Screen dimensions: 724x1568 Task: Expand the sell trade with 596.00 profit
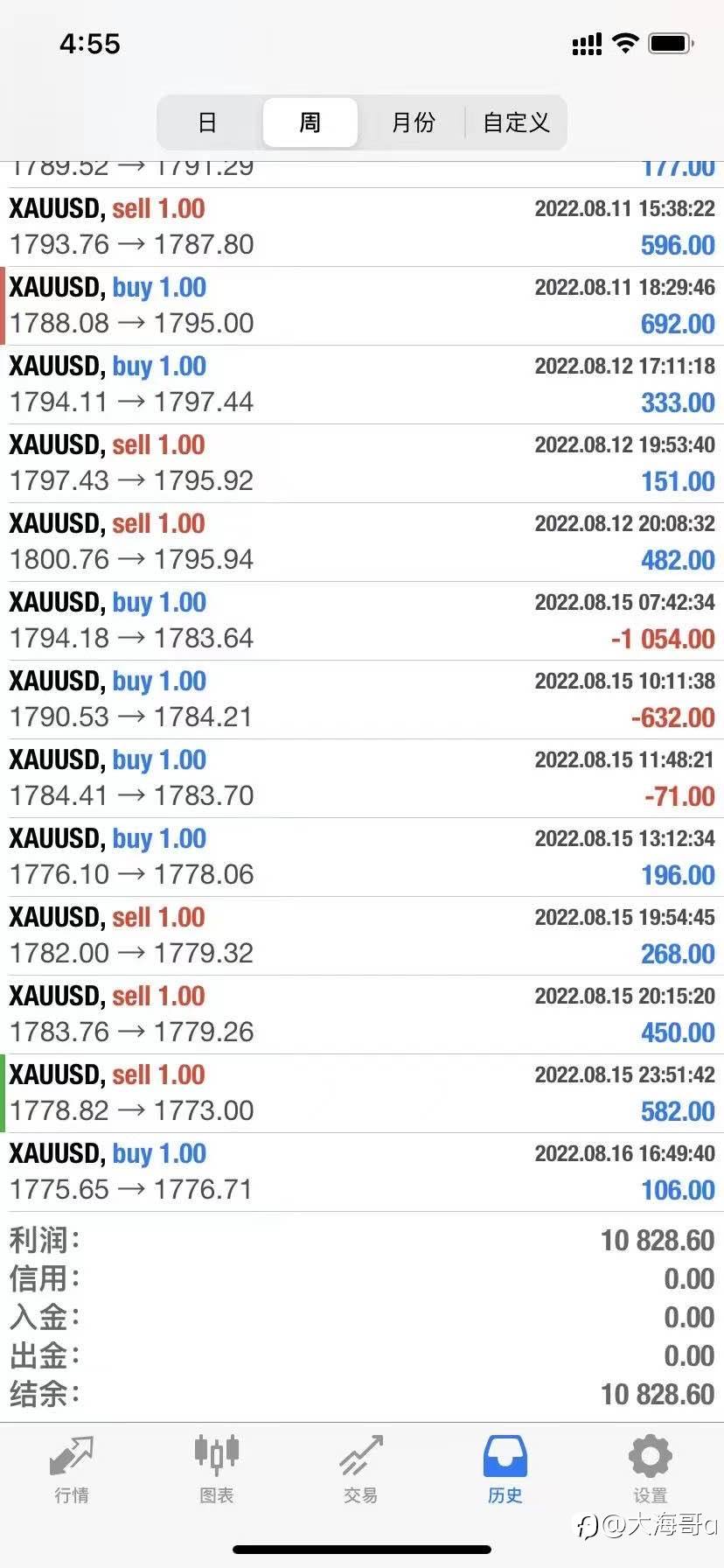[x=362, y=227]
